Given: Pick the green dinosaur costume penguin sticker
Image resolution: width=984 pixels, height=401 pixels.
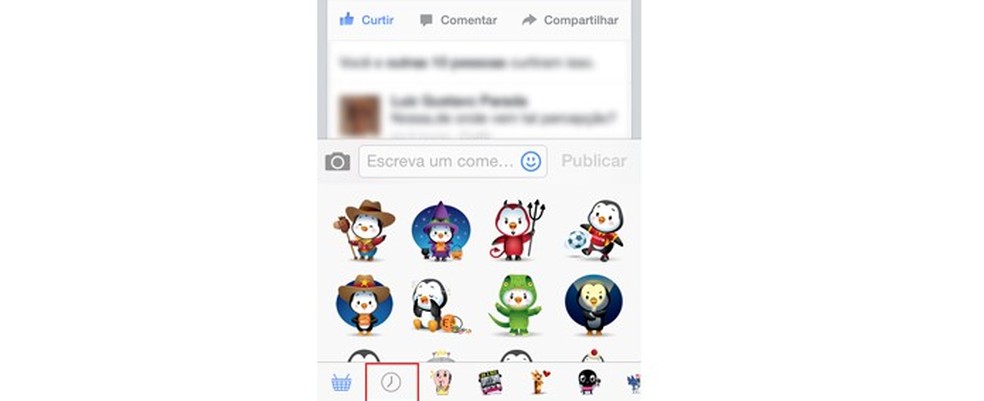Looking at the screenshot, I should 517,304.
